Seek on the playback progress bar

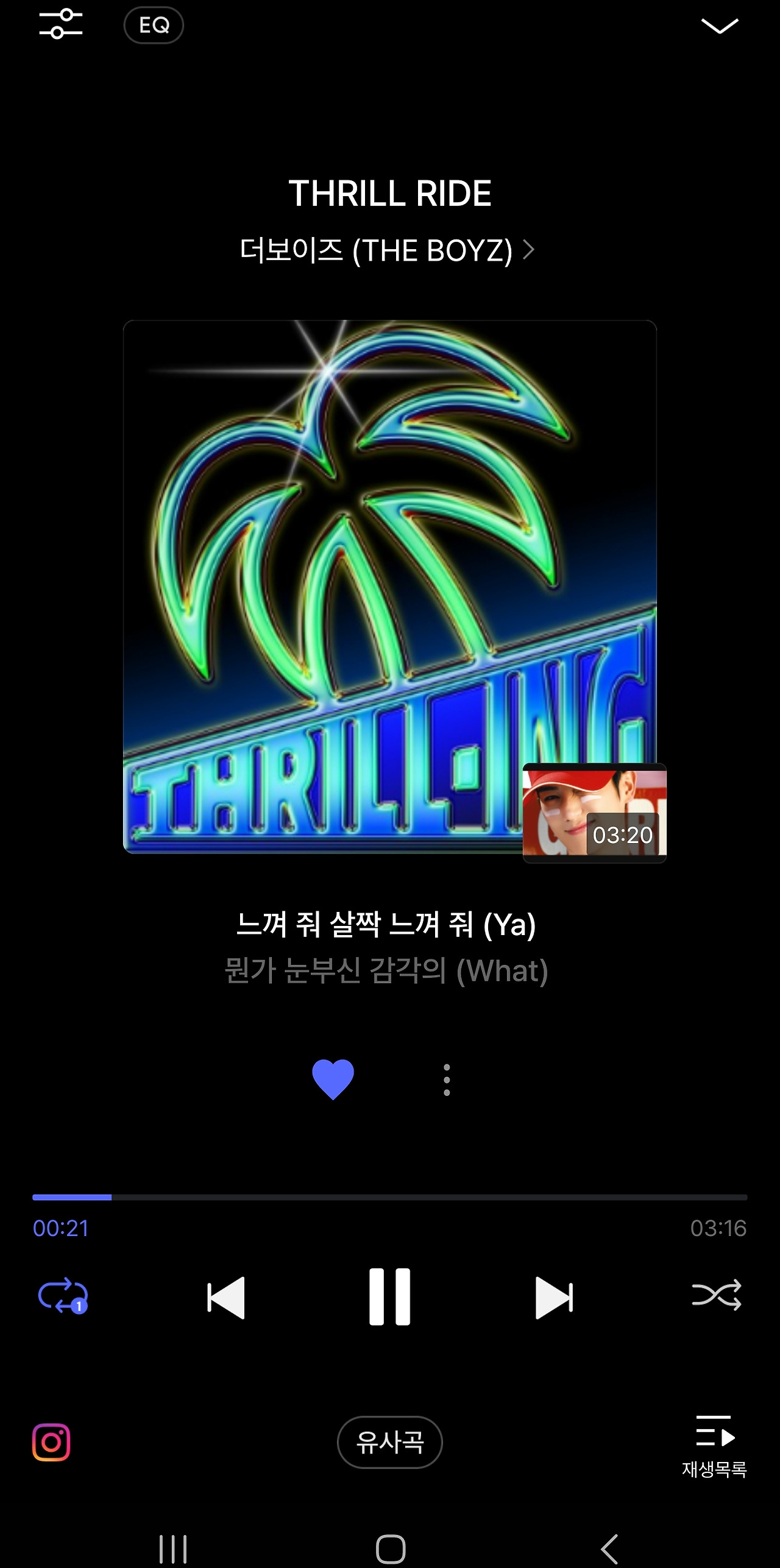click(x=390, y=1197)
